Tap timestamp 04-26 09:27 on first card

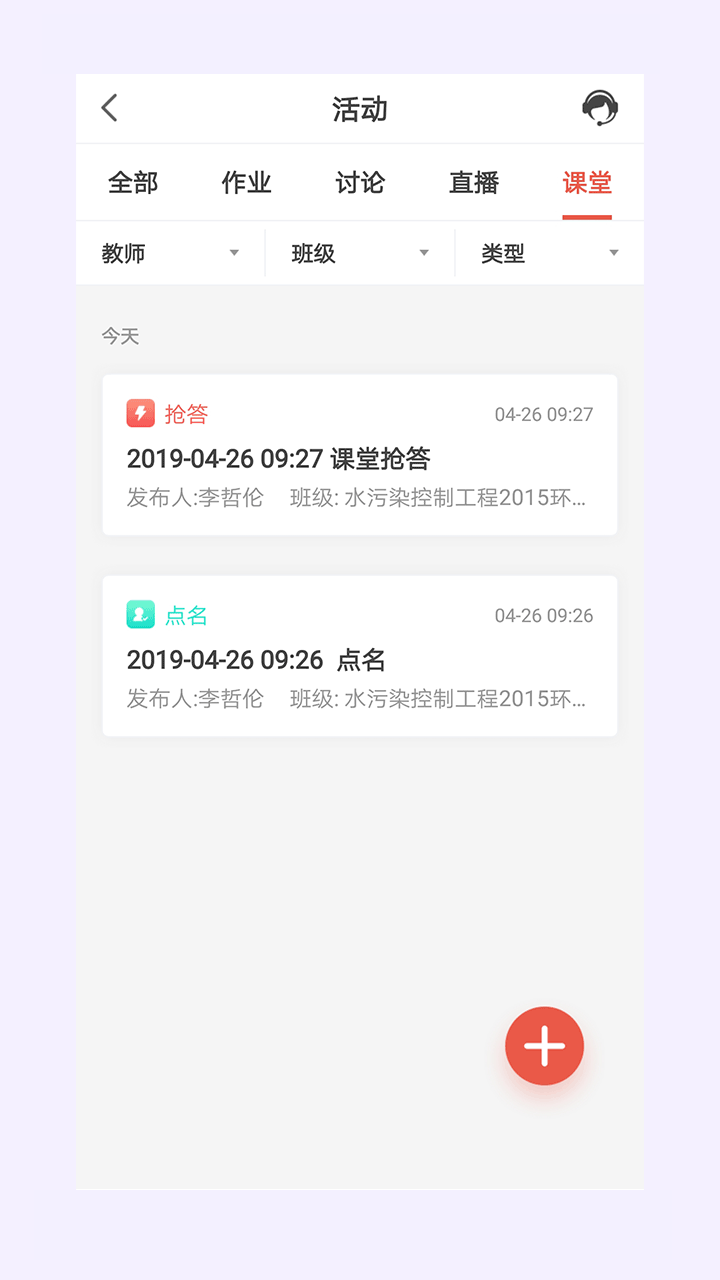coord(541,413)
